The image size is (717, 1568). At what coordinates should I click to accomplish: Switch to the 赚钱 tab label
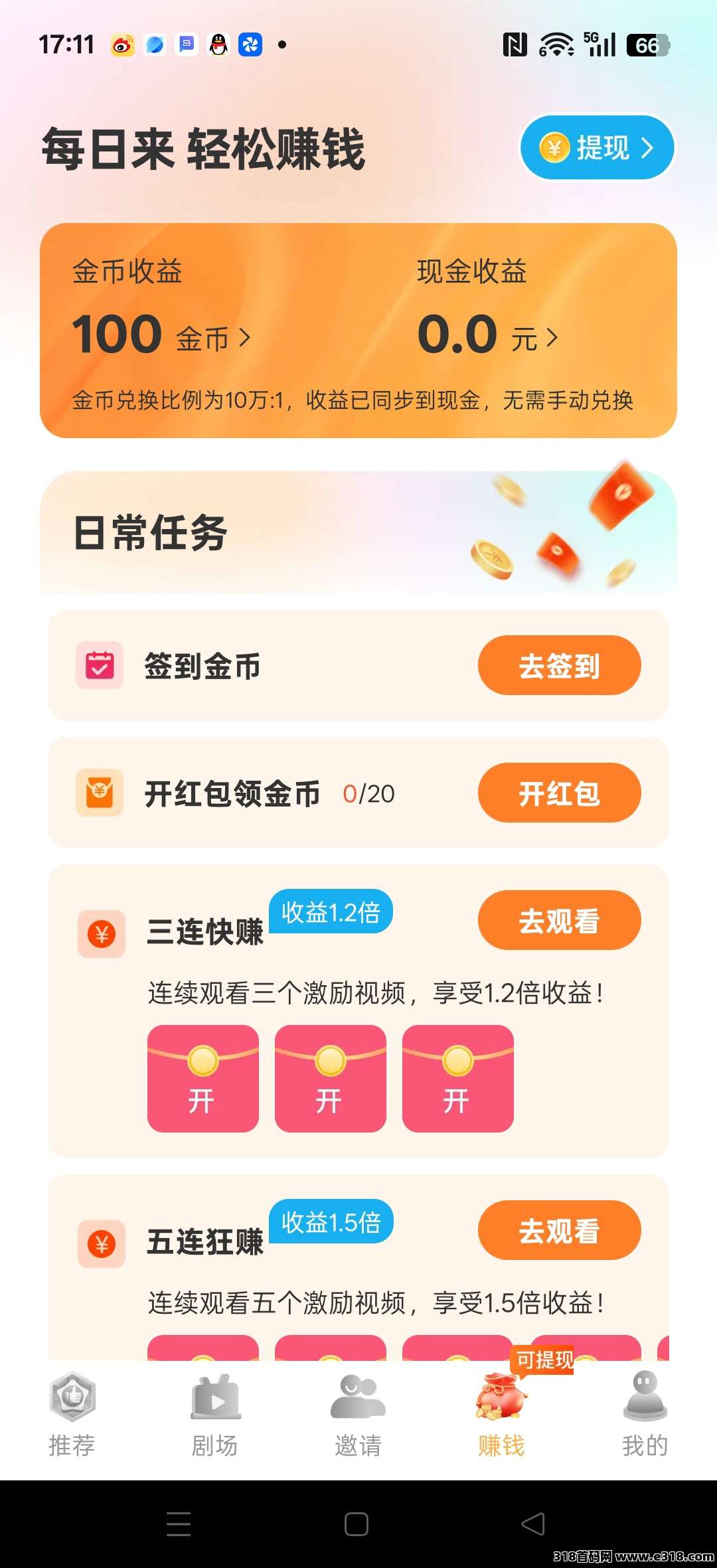click(501, 1444)
